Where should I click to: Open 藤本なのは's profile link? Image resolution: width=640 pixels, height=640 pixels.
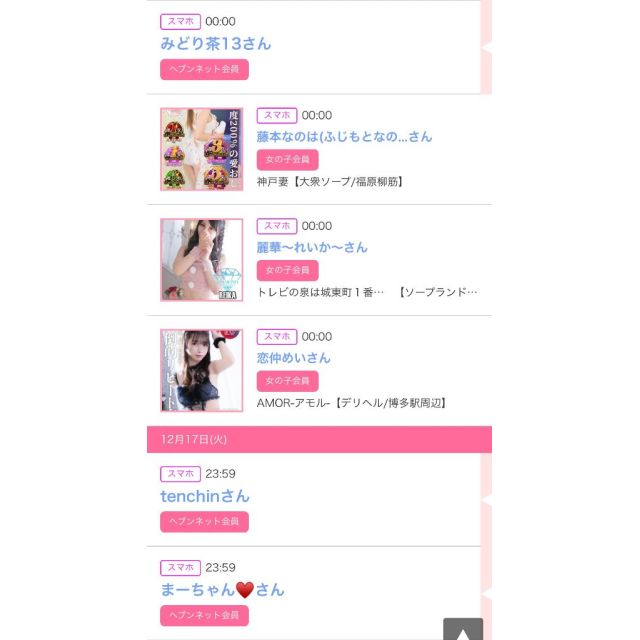[x=344, y=136]
